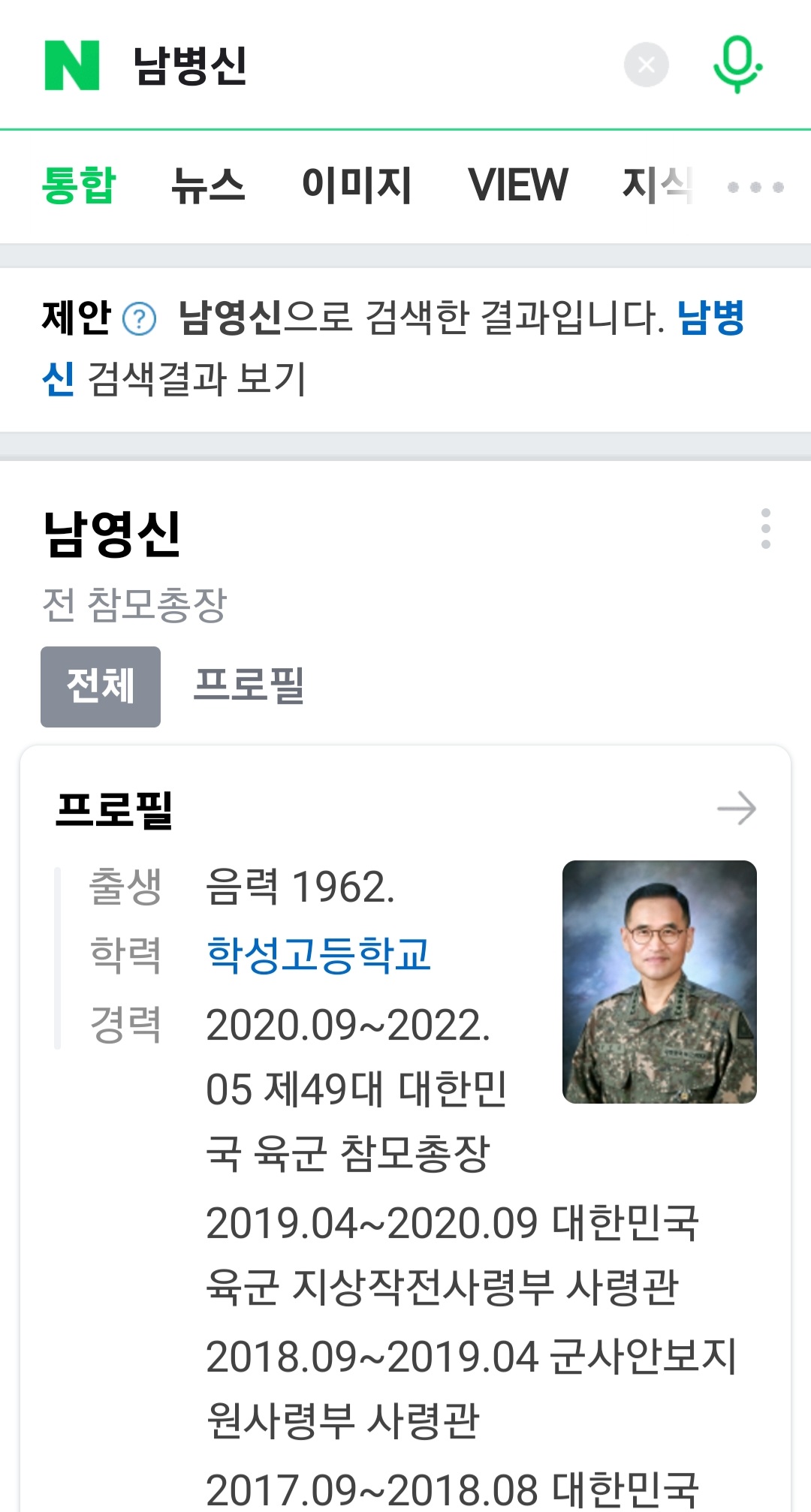811x1512 pixels.
Task: Open the search field with 남병신
Action: 360,66
